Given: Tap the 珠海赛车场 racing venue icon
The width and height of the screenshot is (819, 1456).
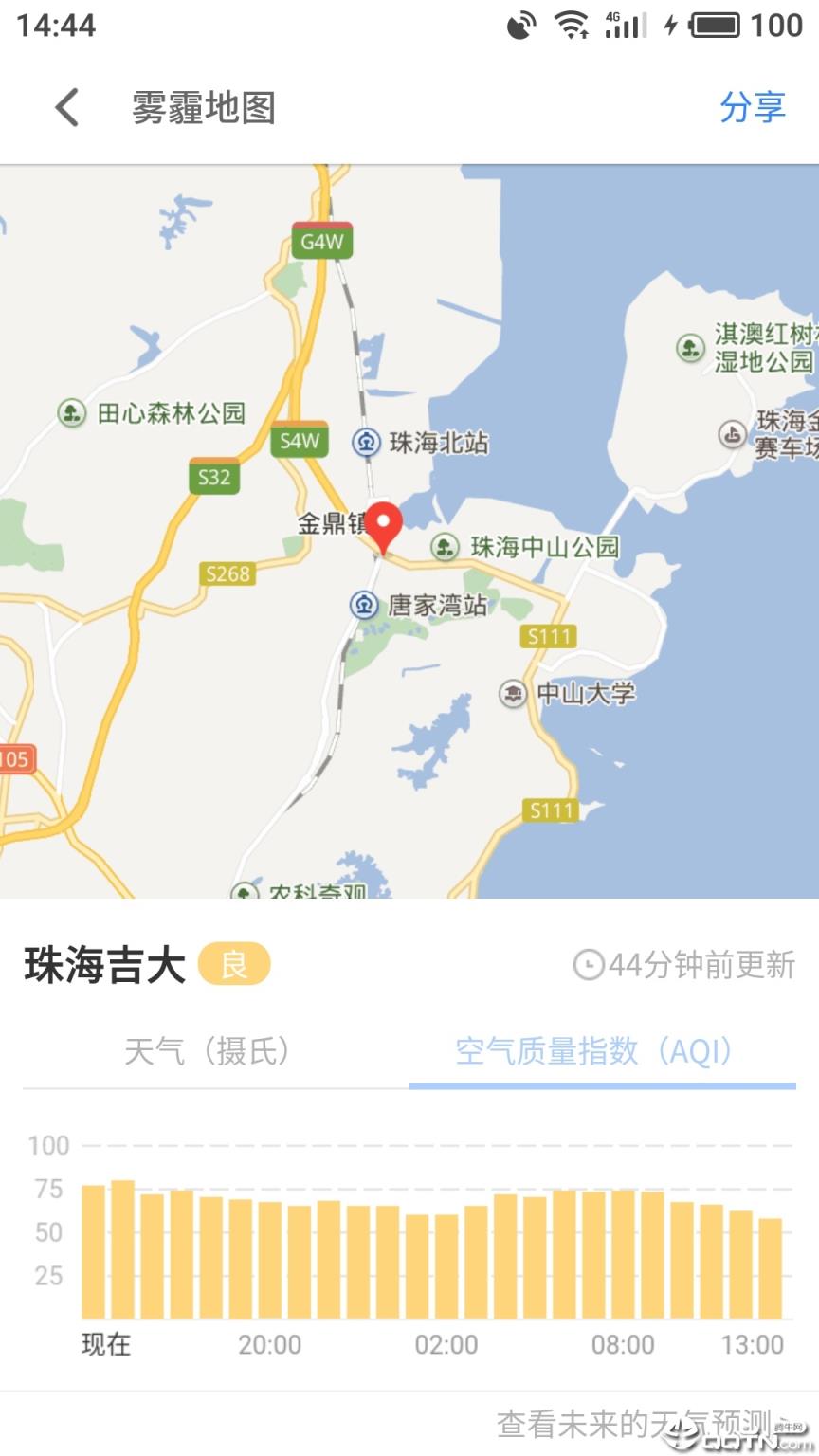Looking at the screenshot, I should point(732,435).
